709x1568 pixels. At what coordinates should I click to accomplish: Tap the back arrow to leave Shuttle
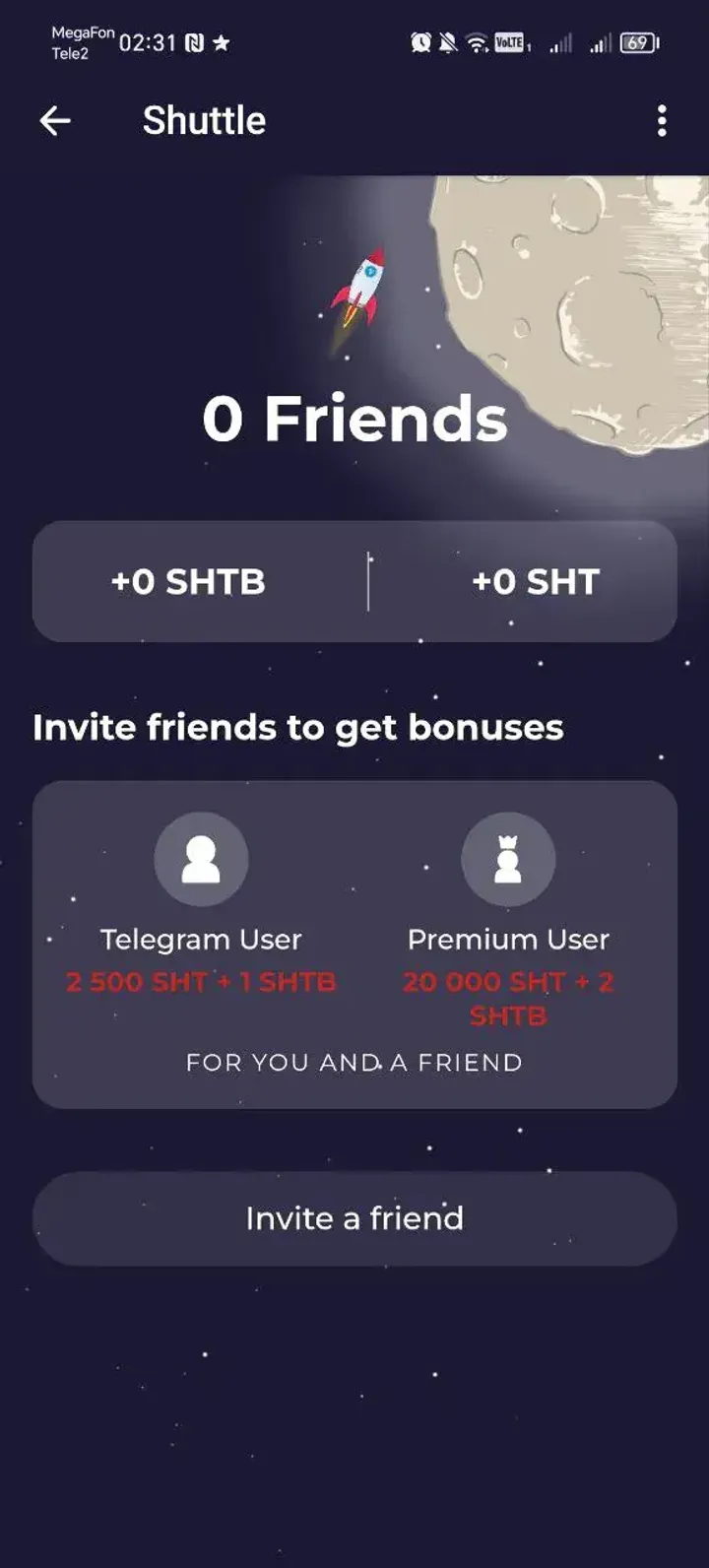point(56,120)
